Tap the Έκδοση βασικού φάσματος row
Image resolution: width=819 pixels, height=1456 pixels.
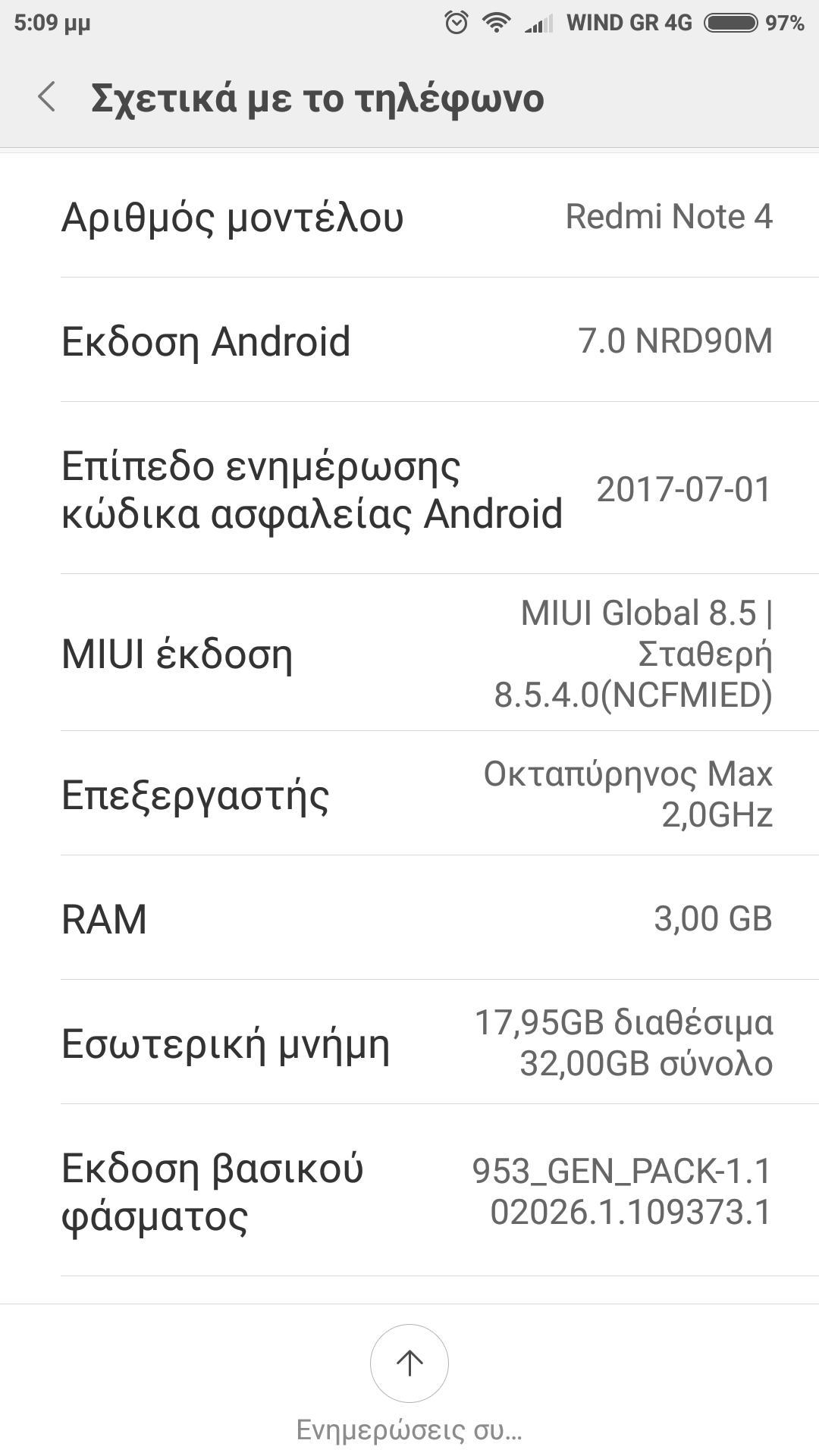[409, 1191]
